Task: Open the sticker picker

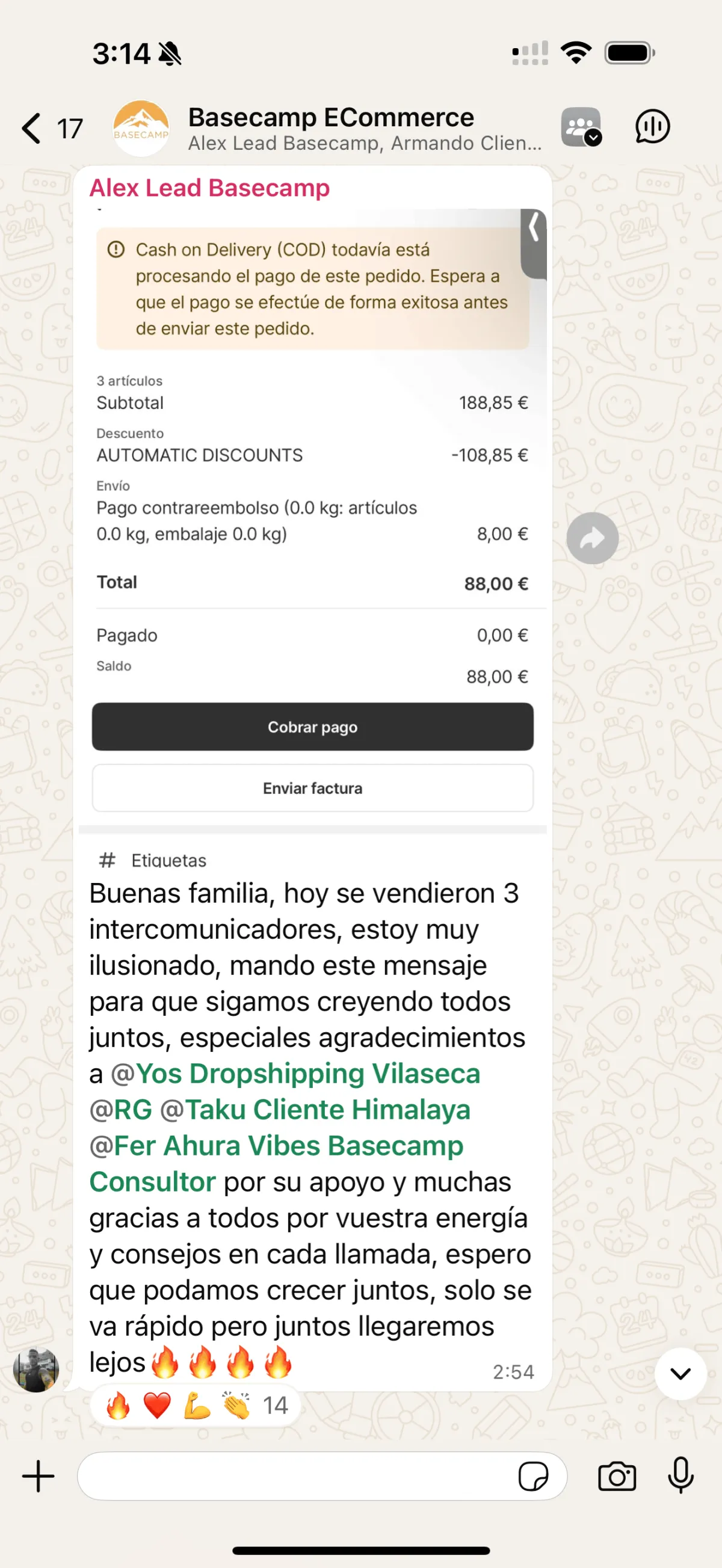Action: pos(532,1476)
